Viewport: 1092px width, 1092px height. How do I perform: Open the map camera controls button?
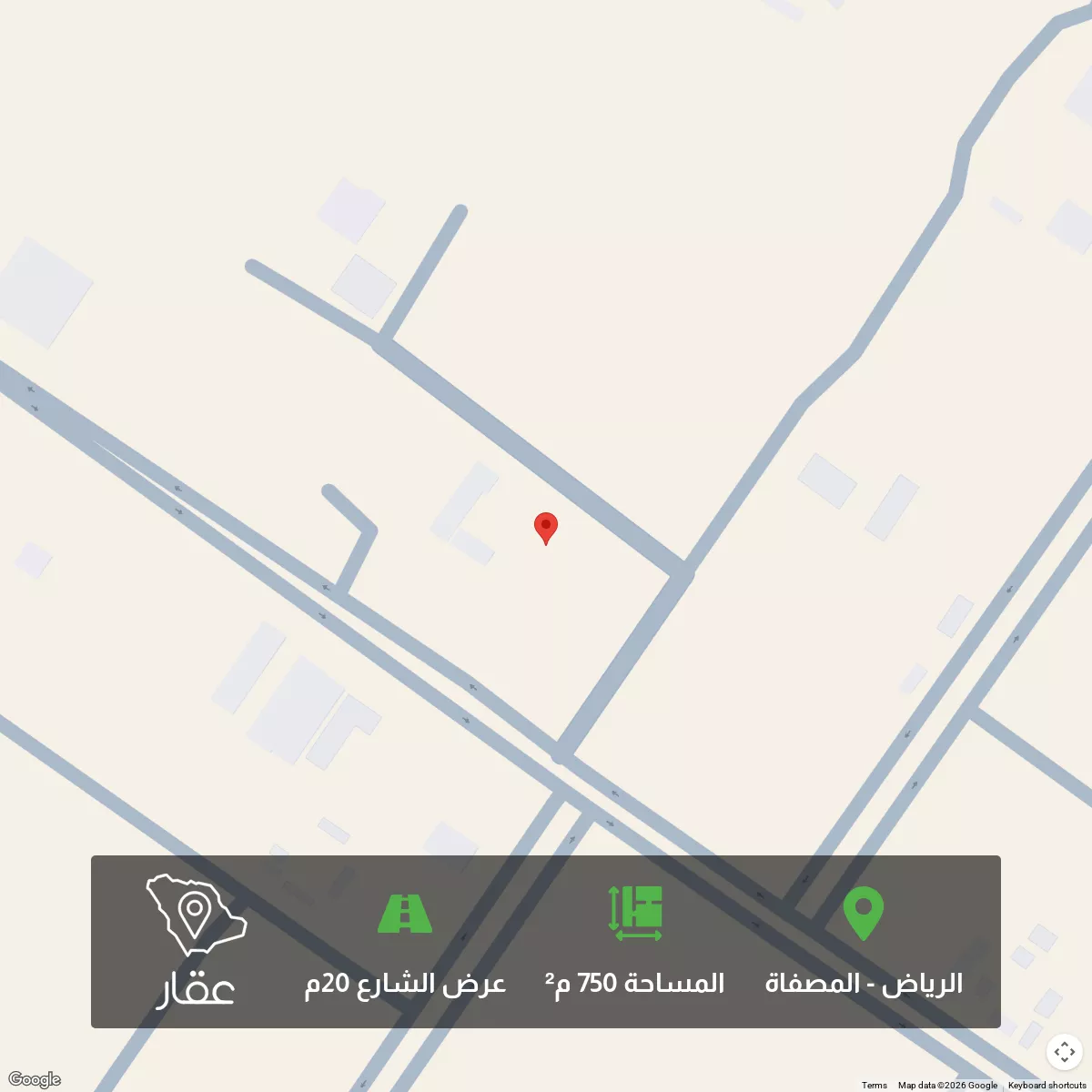pos(1064,1052)
